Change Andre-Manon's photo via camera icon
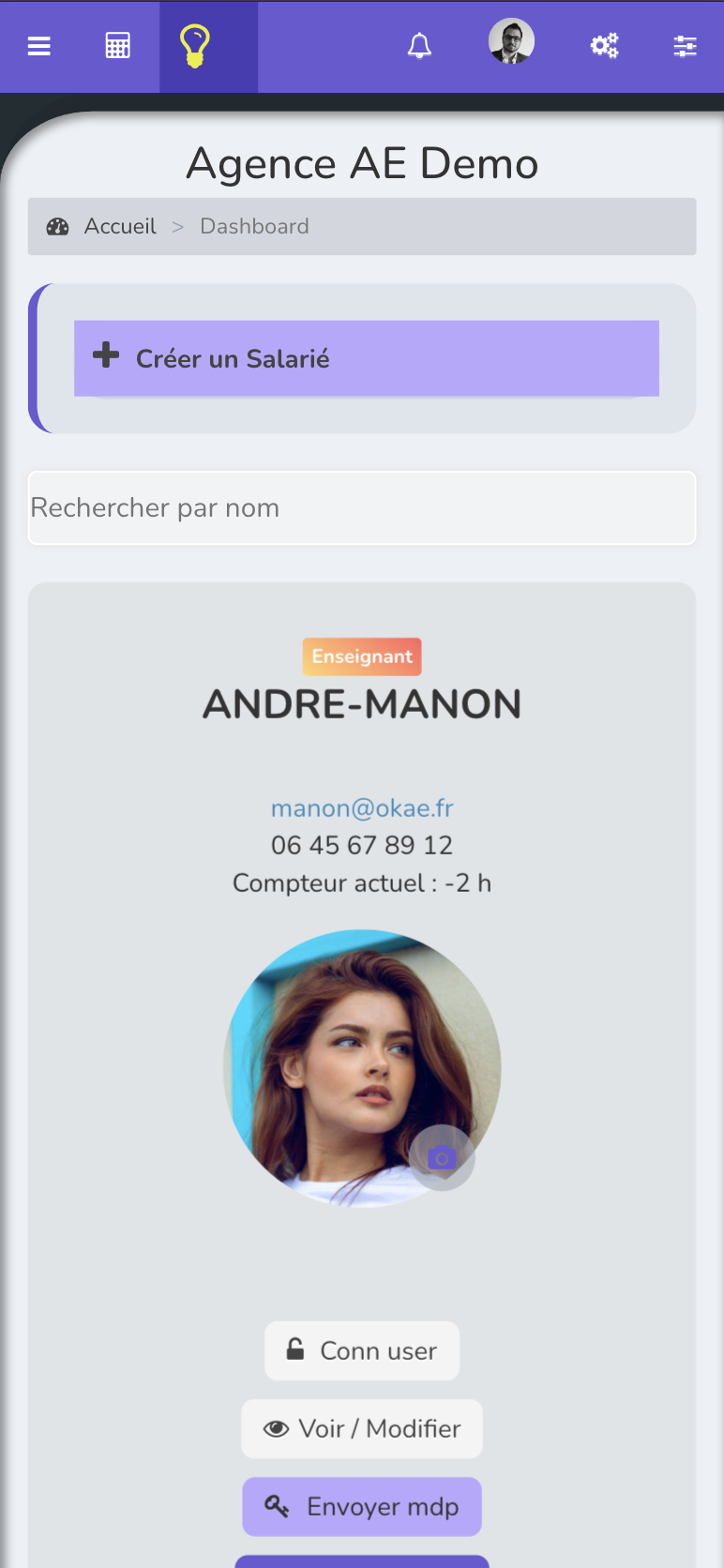This screenshot has width=724, height=1568. (x=442, y=1158)
